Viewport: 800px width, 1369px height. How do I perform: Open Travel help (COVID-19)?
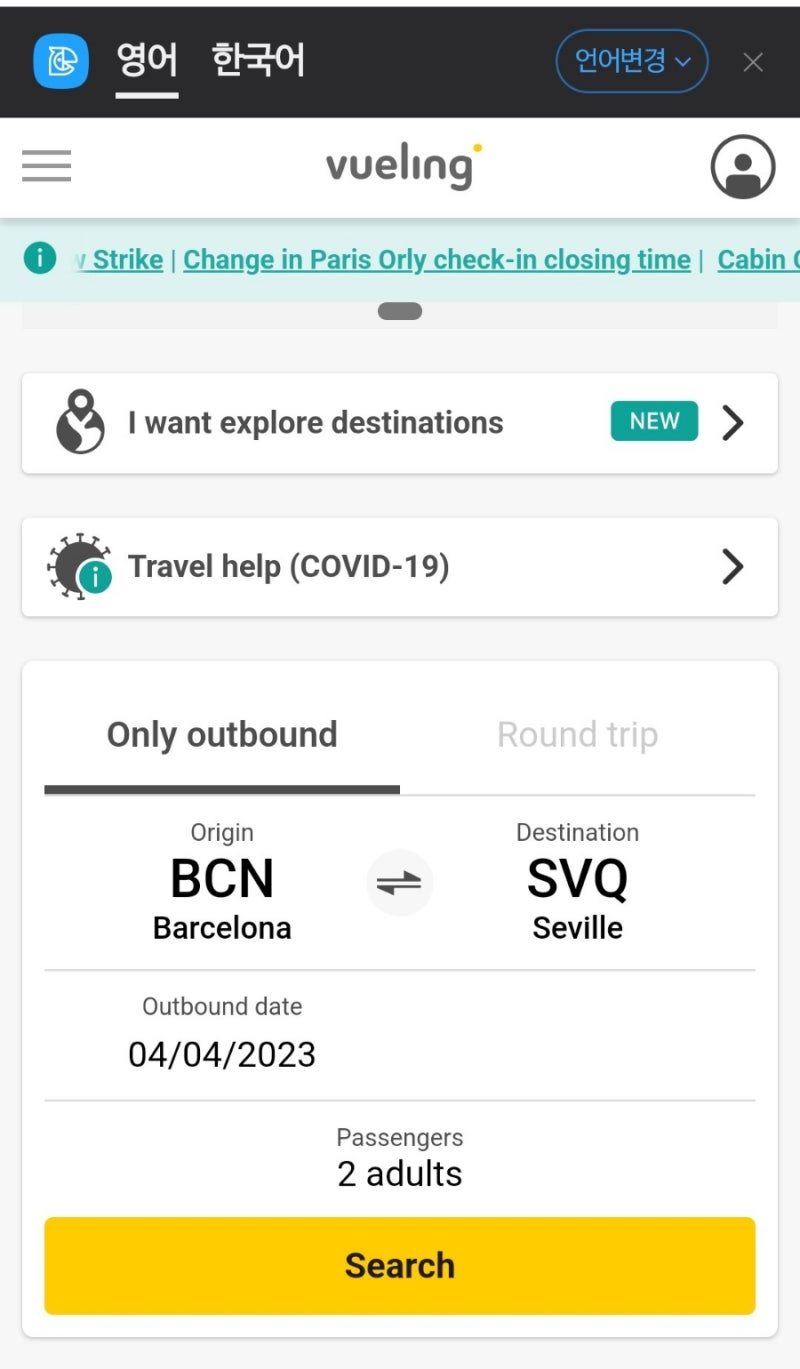coord(400,567)
